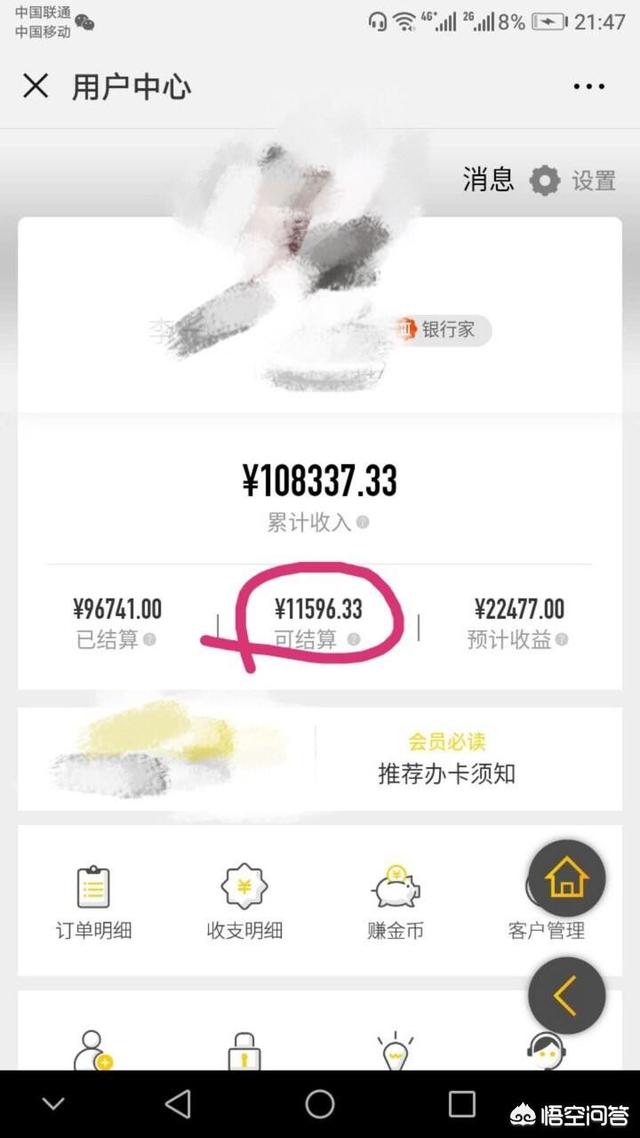Open 赚金币 earn coins
The width and height of the screenshot is (640, 1138).
(395, 903)
